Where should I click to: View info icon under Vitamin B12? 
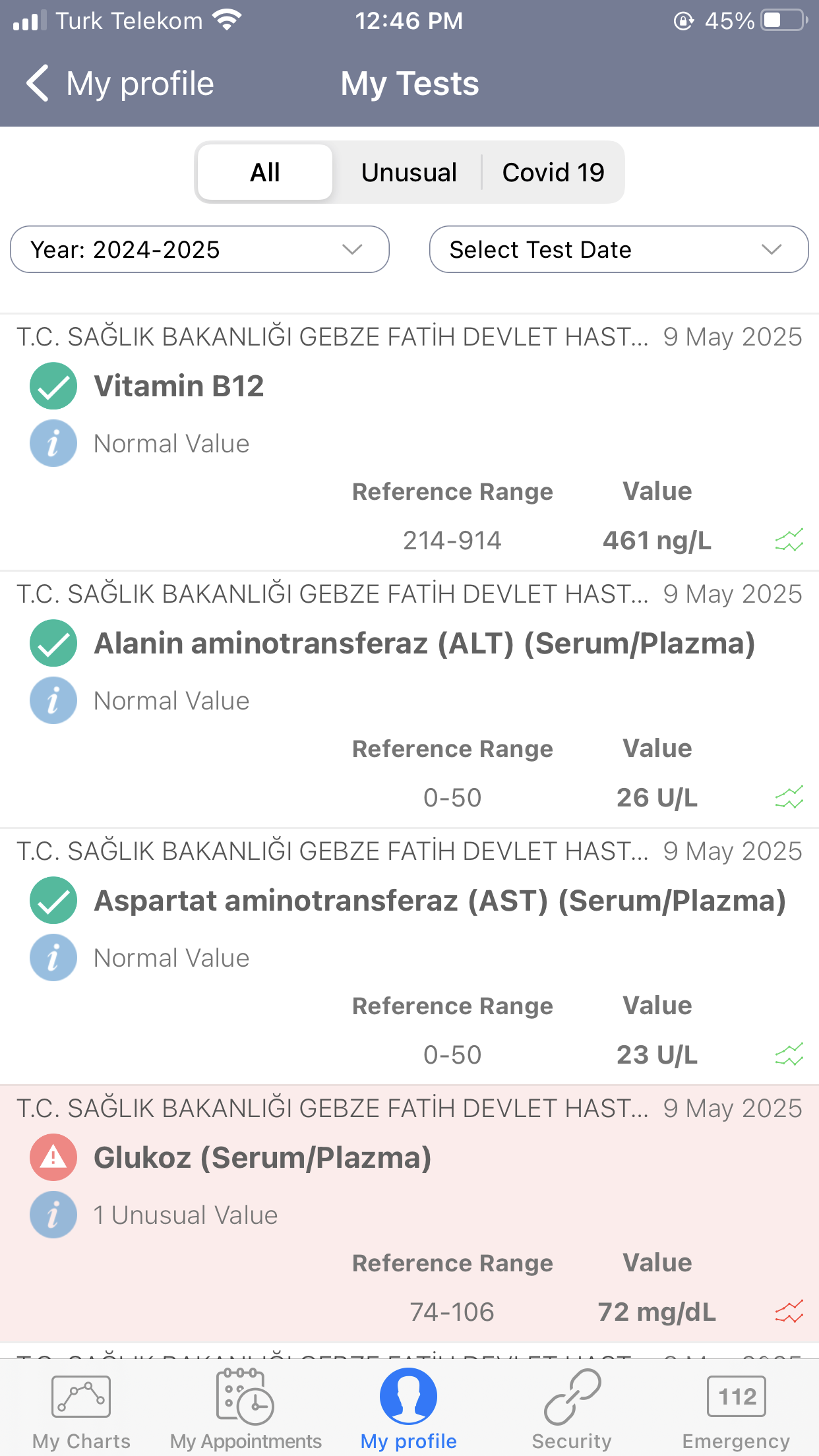point(53,443)
